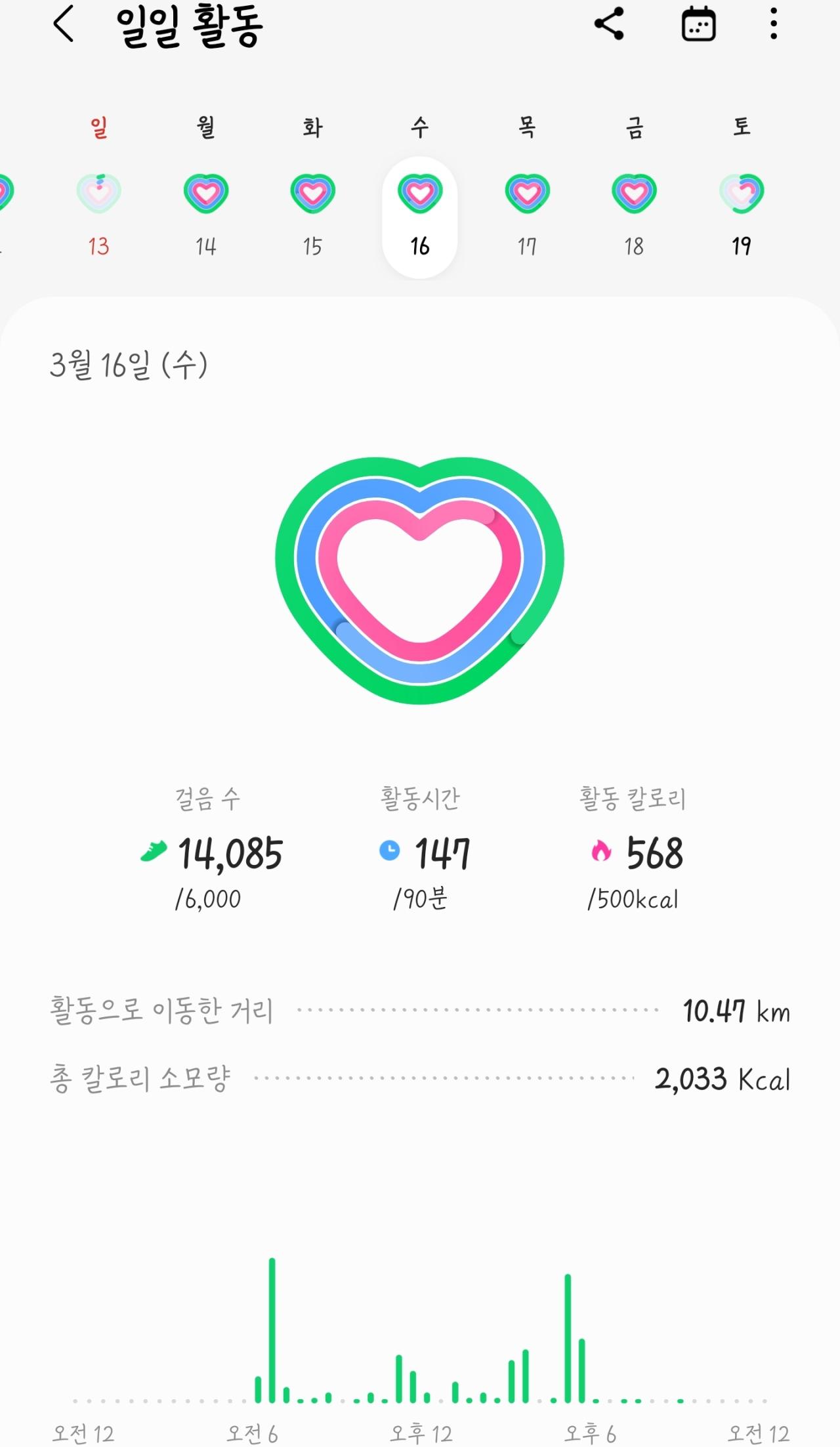Screen dimensions: 840x1447
Task: Open the calendar date picker
Action: pyautogui.click(x=698, y=24)
